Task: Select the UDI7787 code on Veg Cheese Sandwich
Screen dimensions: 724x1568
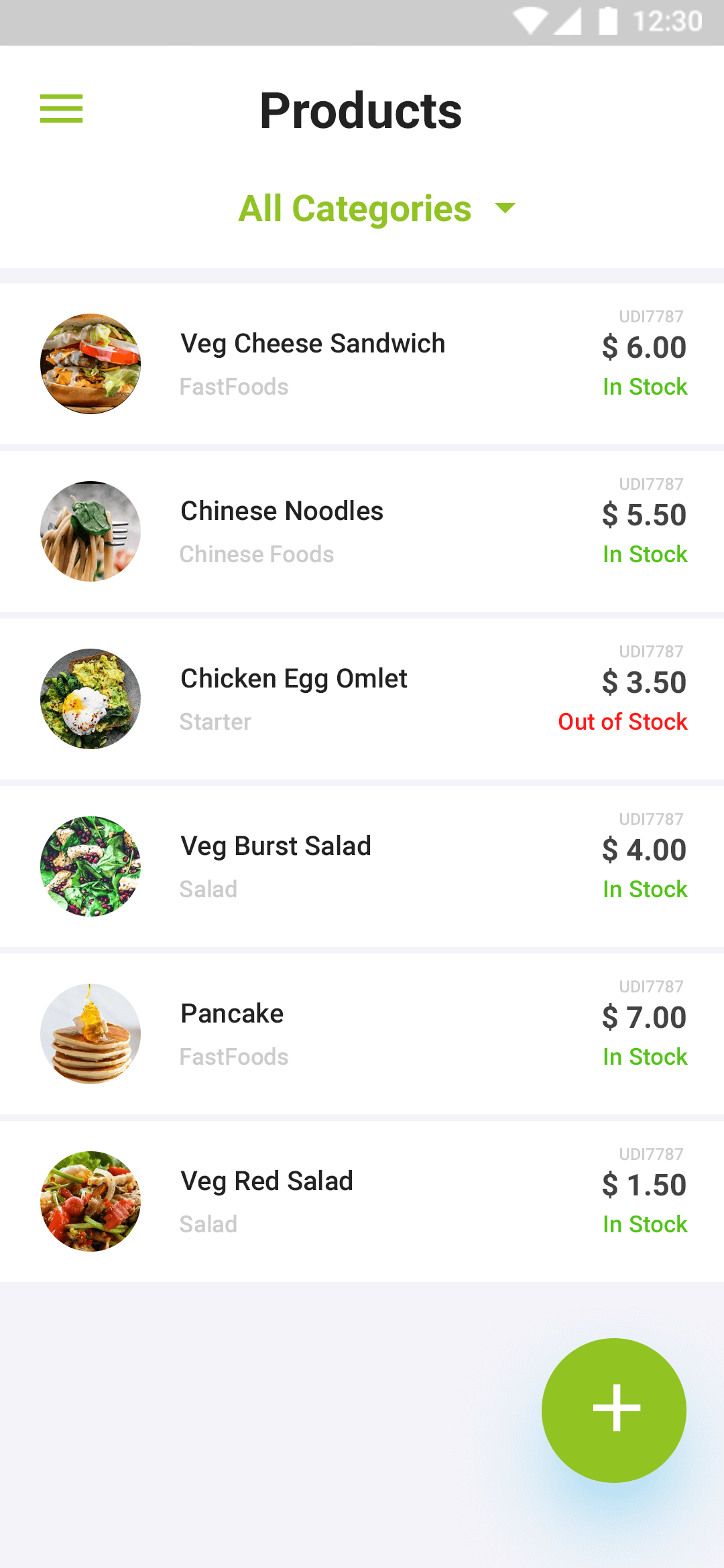Action: (650, 316)
